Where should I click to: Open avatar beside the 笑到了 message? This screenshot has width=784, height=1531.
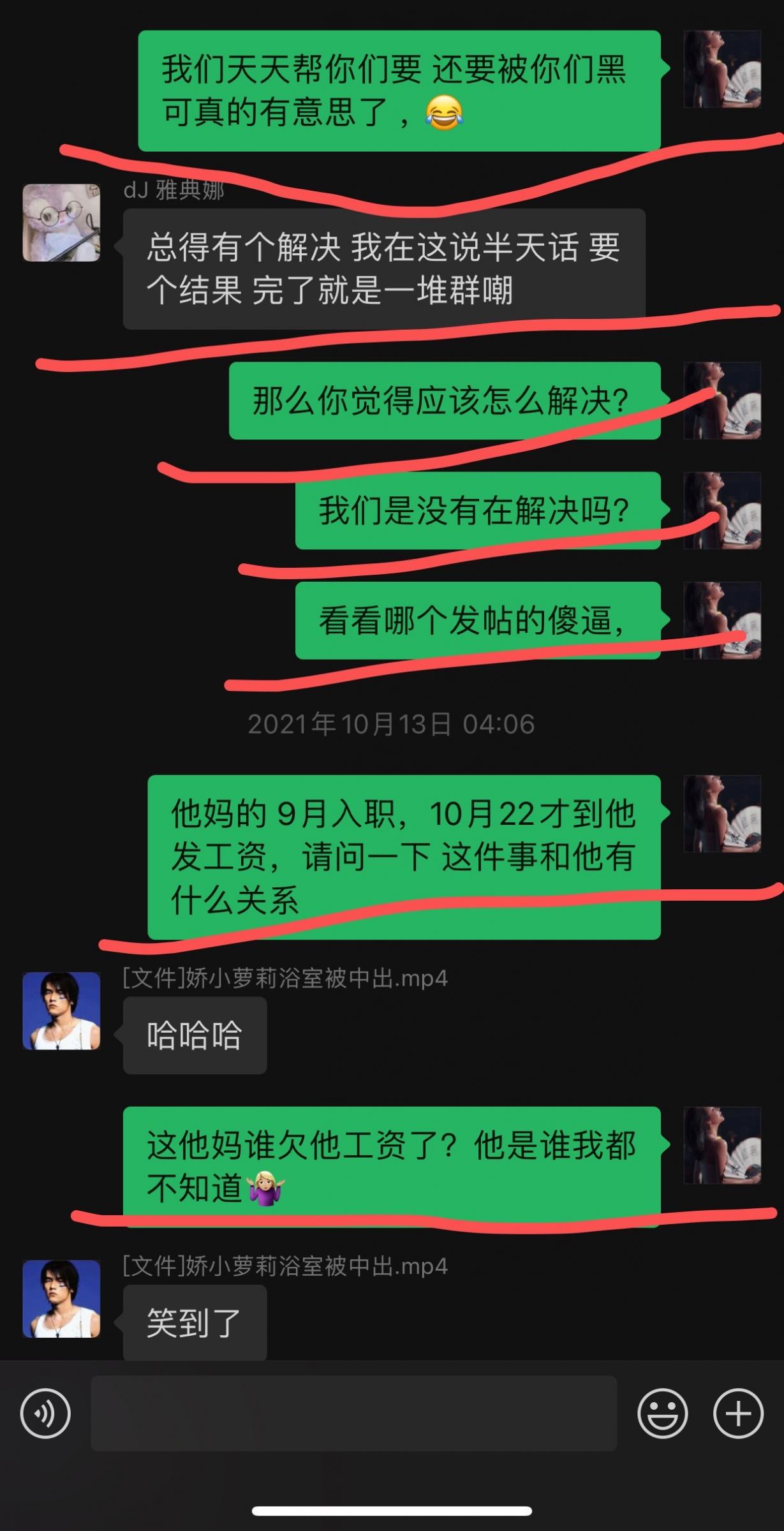click(61, 1298)
